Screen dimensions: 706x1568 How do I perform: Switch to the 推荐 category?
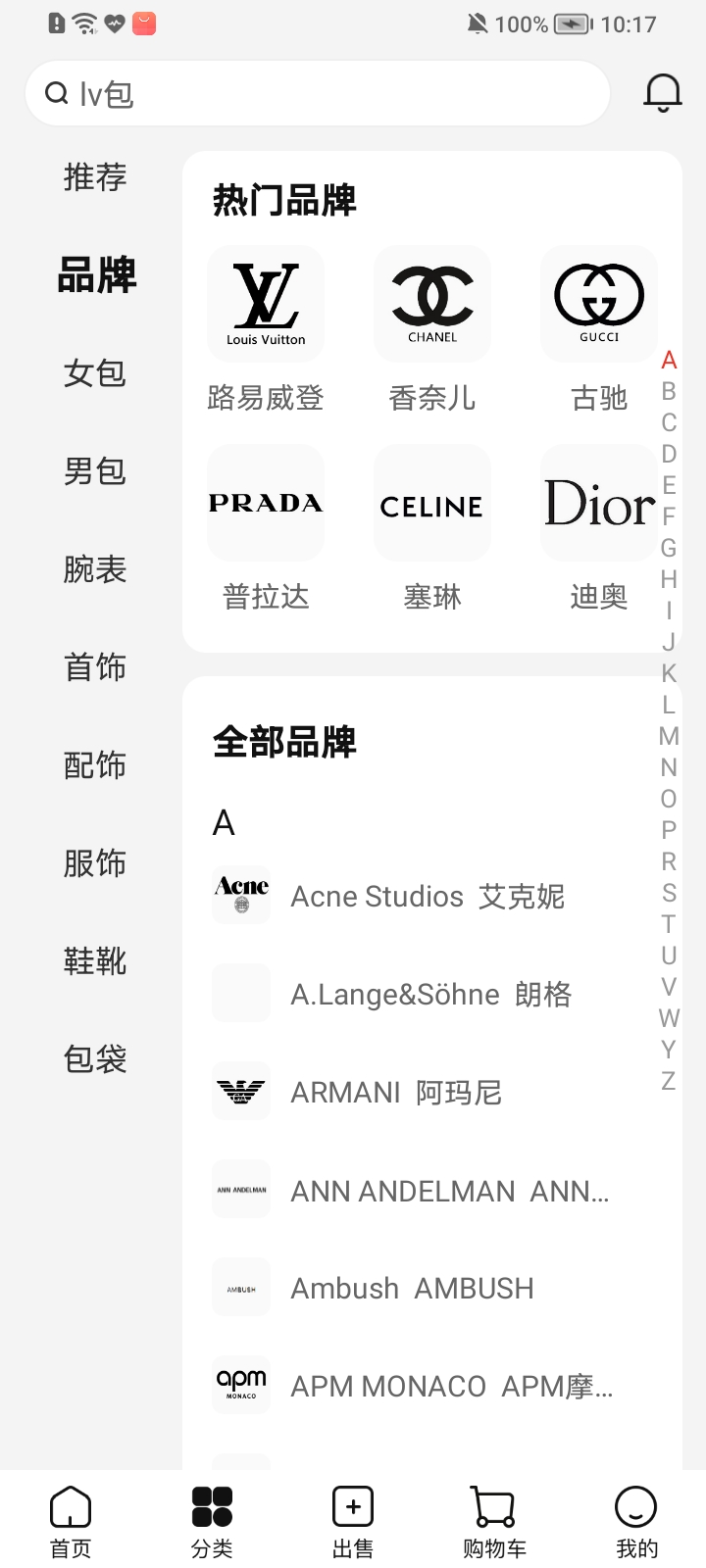[x=95, y=177]
